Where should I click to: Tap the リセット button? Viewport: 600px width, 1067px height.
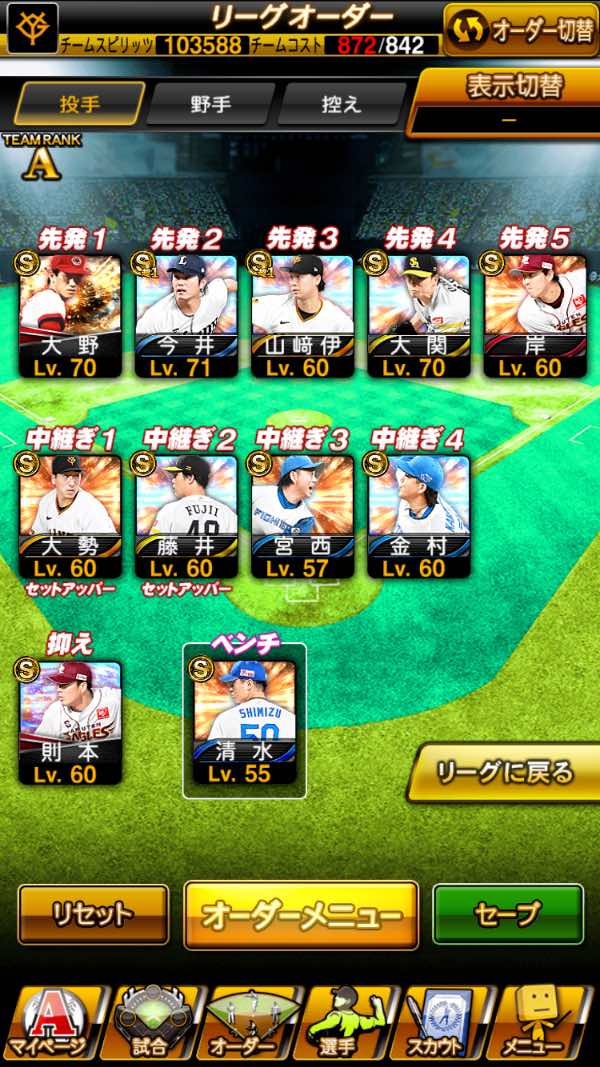coord(93,914)
